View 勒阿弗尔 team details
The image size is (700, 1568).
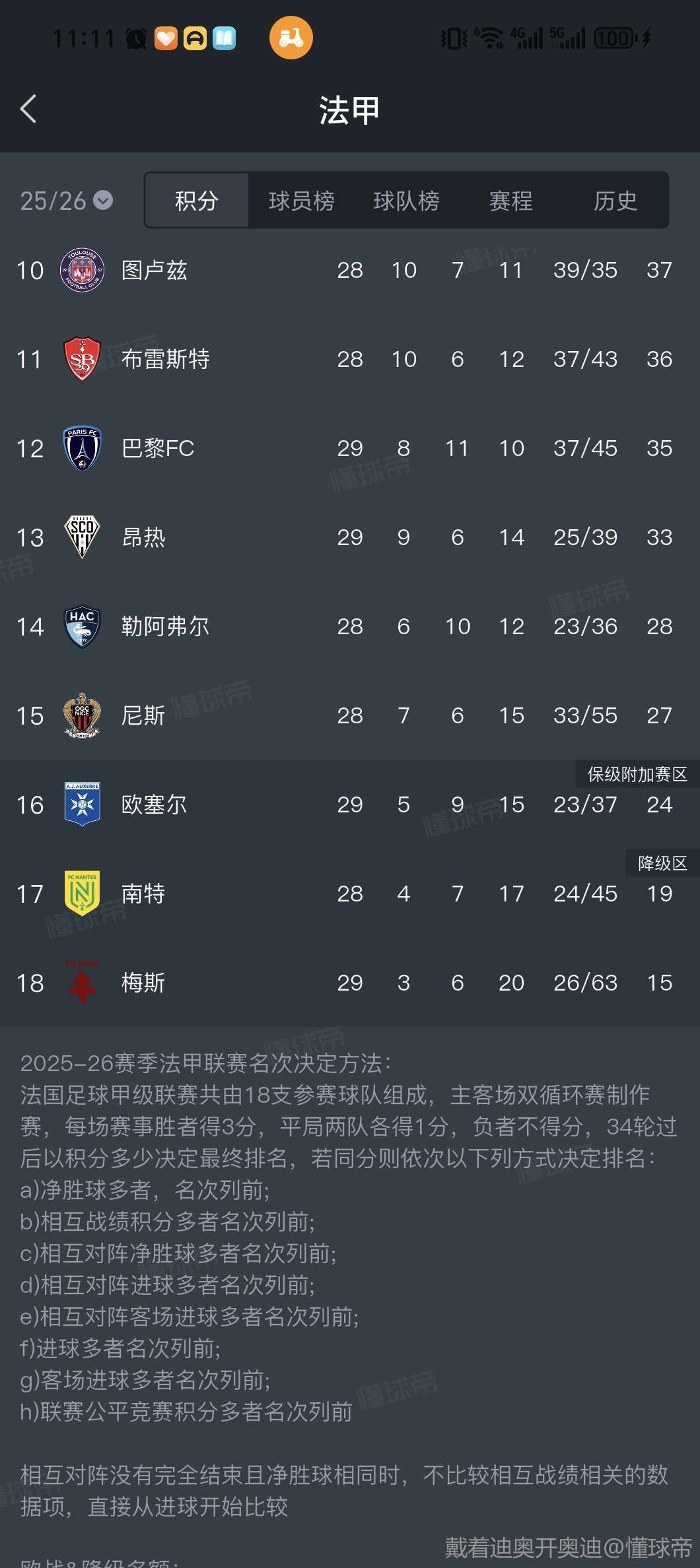(165, 626)
